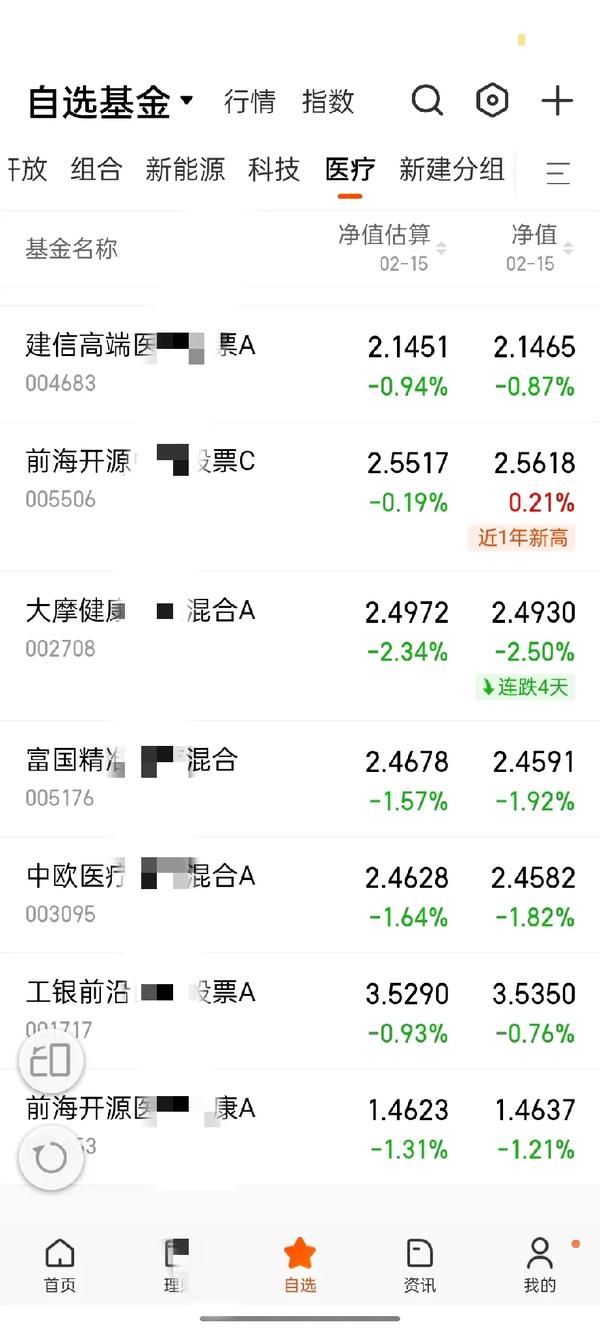This screenshot has height=1333, width=600.
Task: Open fund 005176 富国精准 row
Action: [x=300, y=779]
